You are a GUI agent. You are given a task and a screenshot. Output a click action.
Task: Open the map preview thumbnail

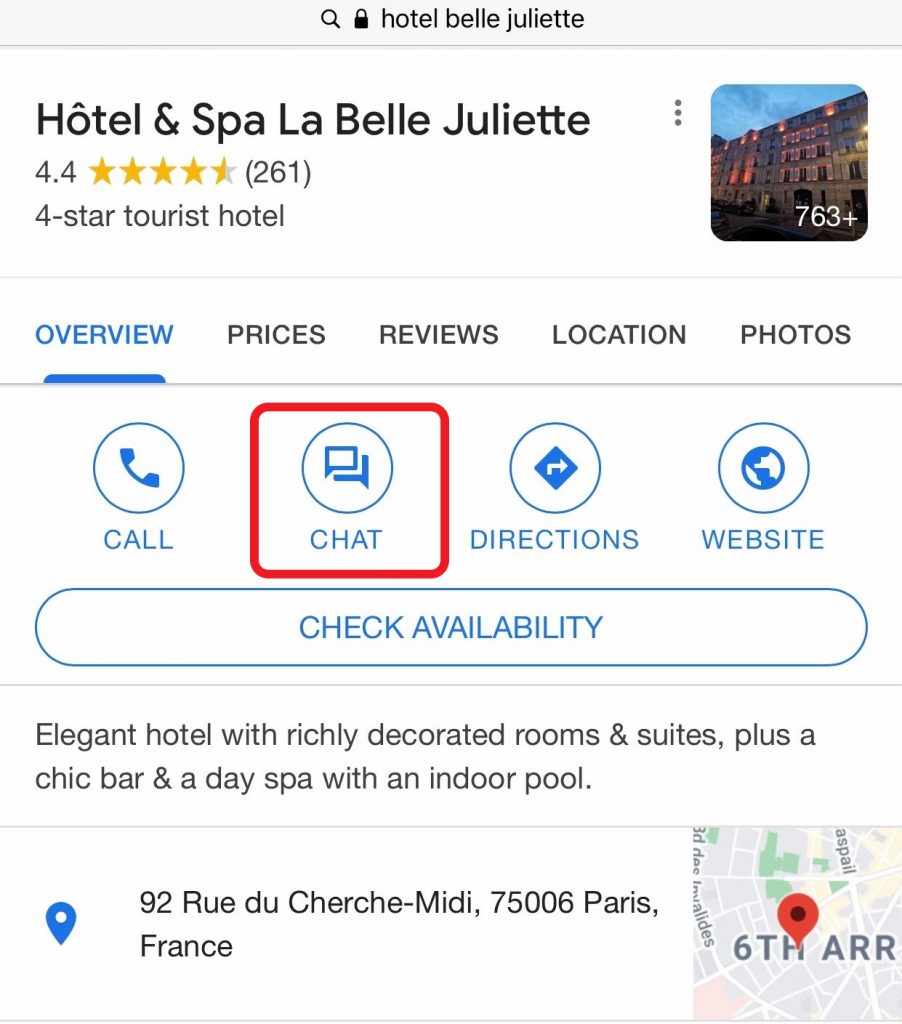(x=797, y=924)
